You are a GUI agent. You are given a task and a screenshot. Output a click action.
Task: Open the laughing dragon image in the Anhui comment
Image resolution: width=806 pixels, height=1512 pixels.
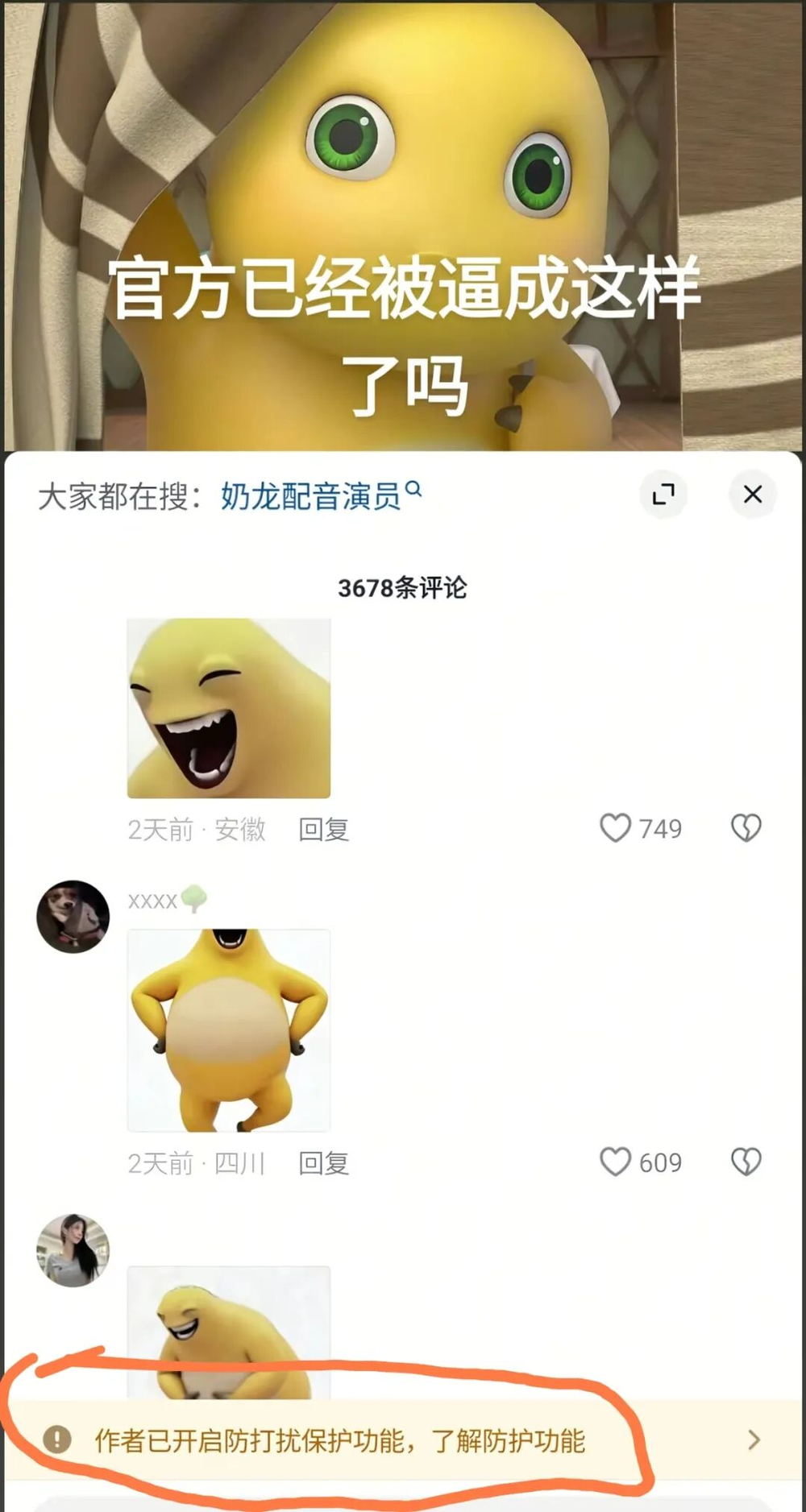229,708
